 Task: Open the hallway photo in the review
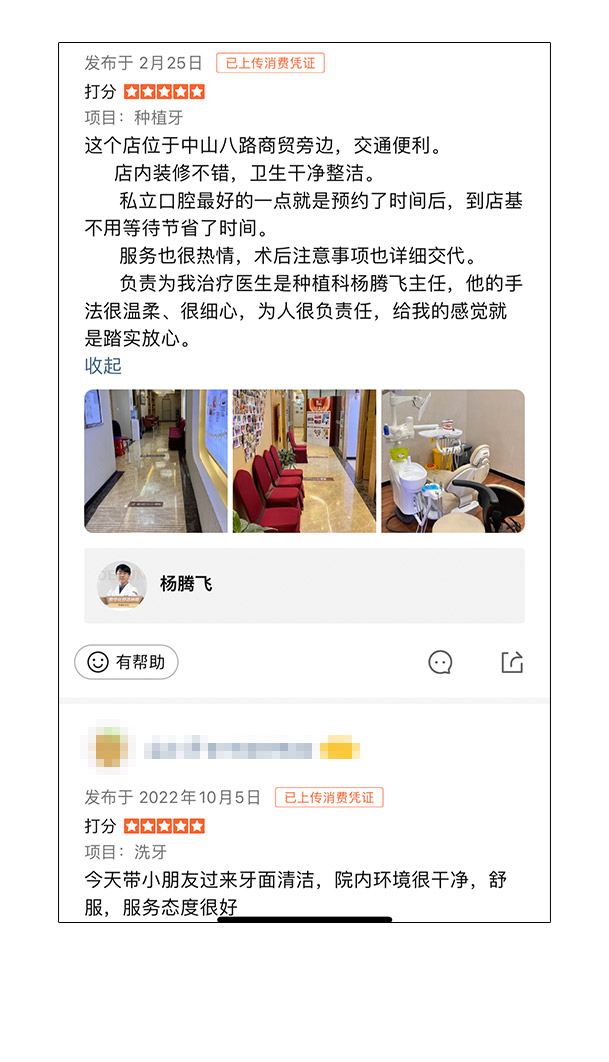156,461
